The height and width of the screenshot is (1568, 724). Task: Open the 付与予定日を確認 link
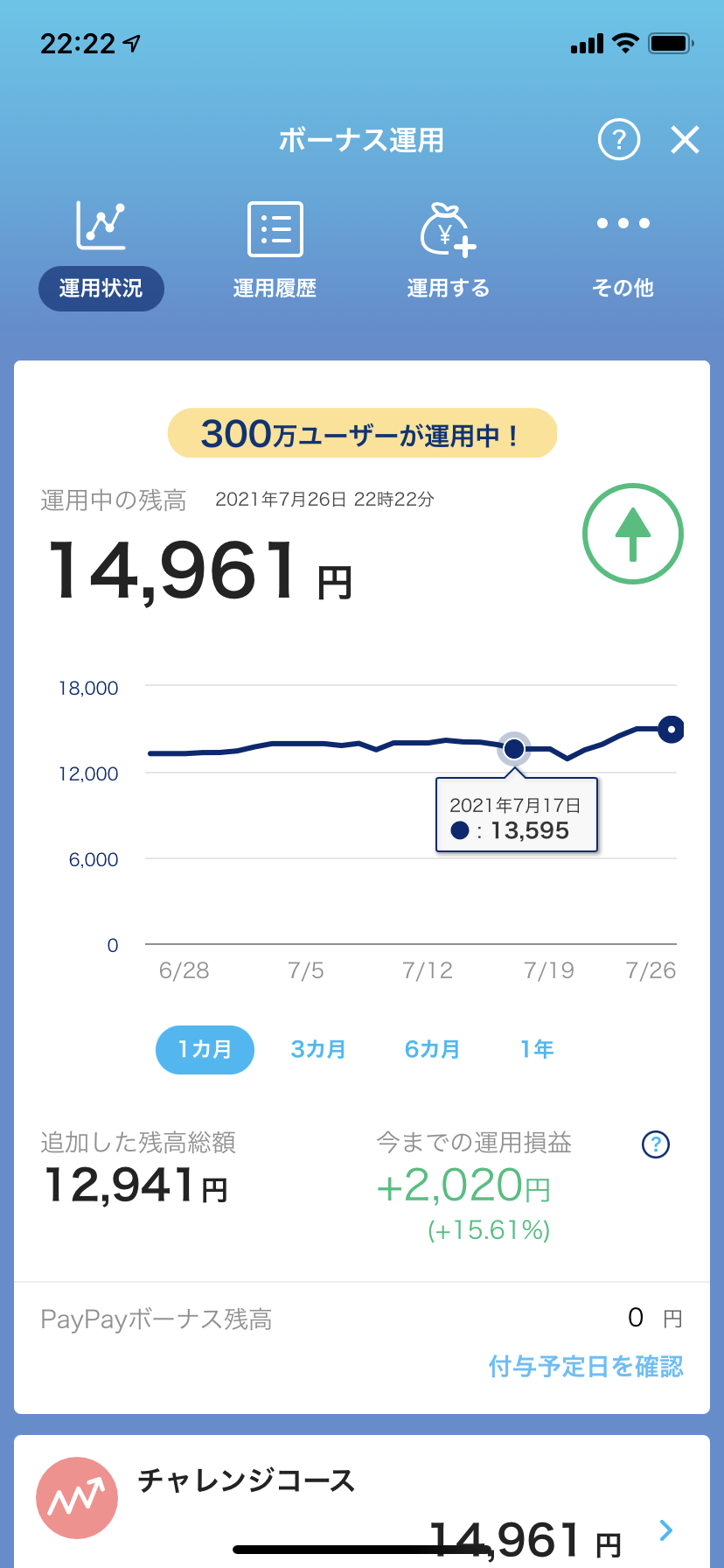585,1367
